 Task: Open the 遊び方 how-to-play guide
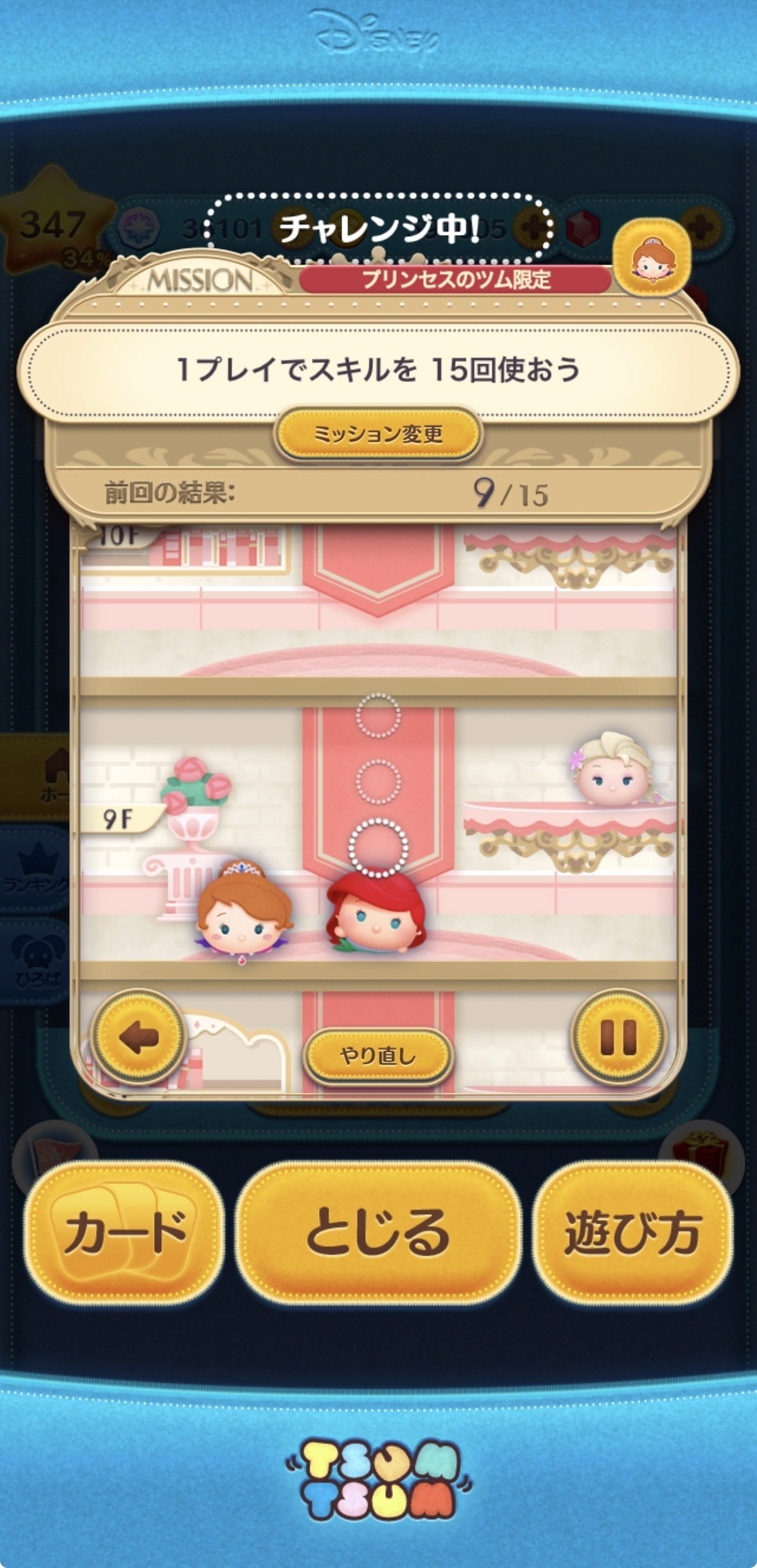tap(632, 1233)
